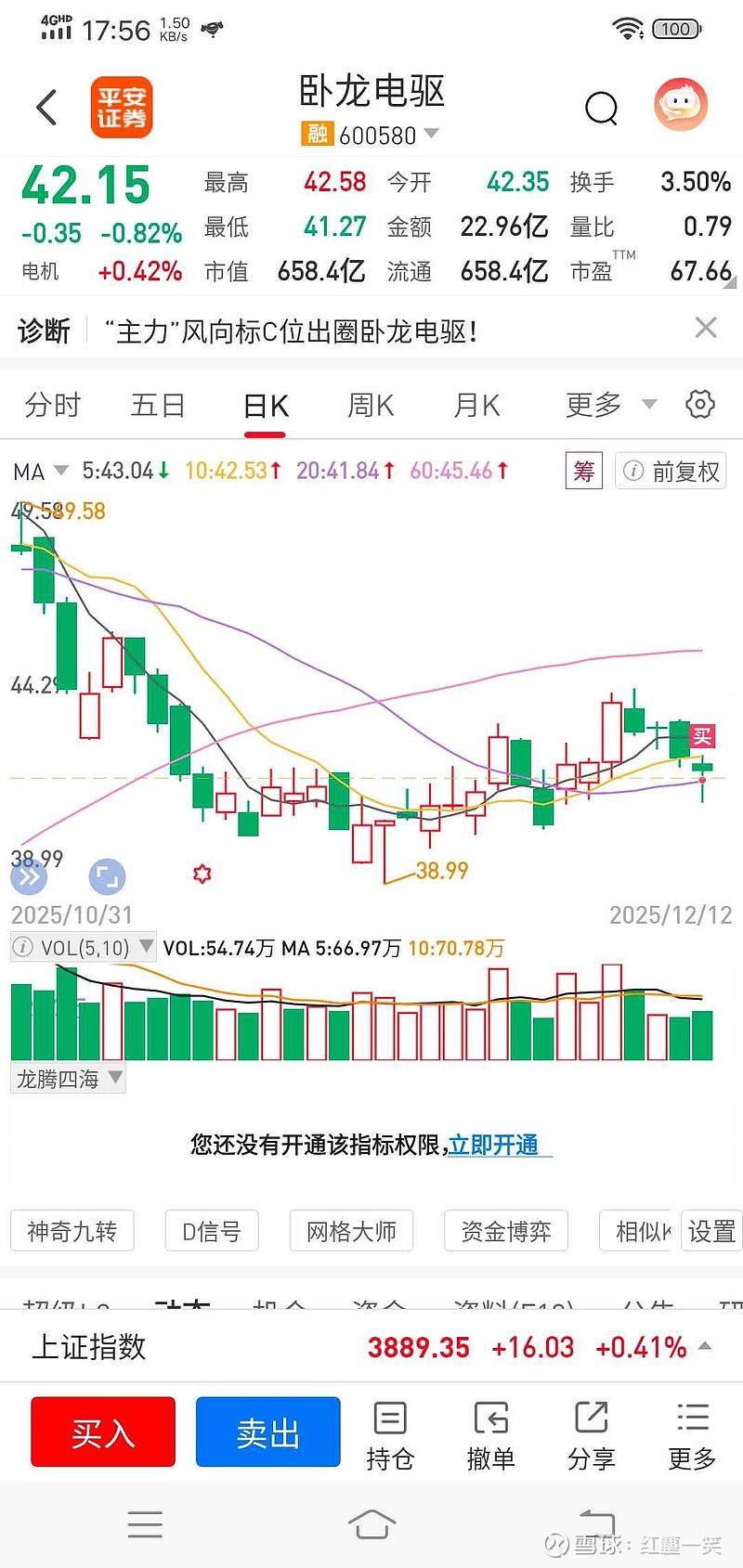Tap the 撤单 cancel order icon

coord(490,1432)
